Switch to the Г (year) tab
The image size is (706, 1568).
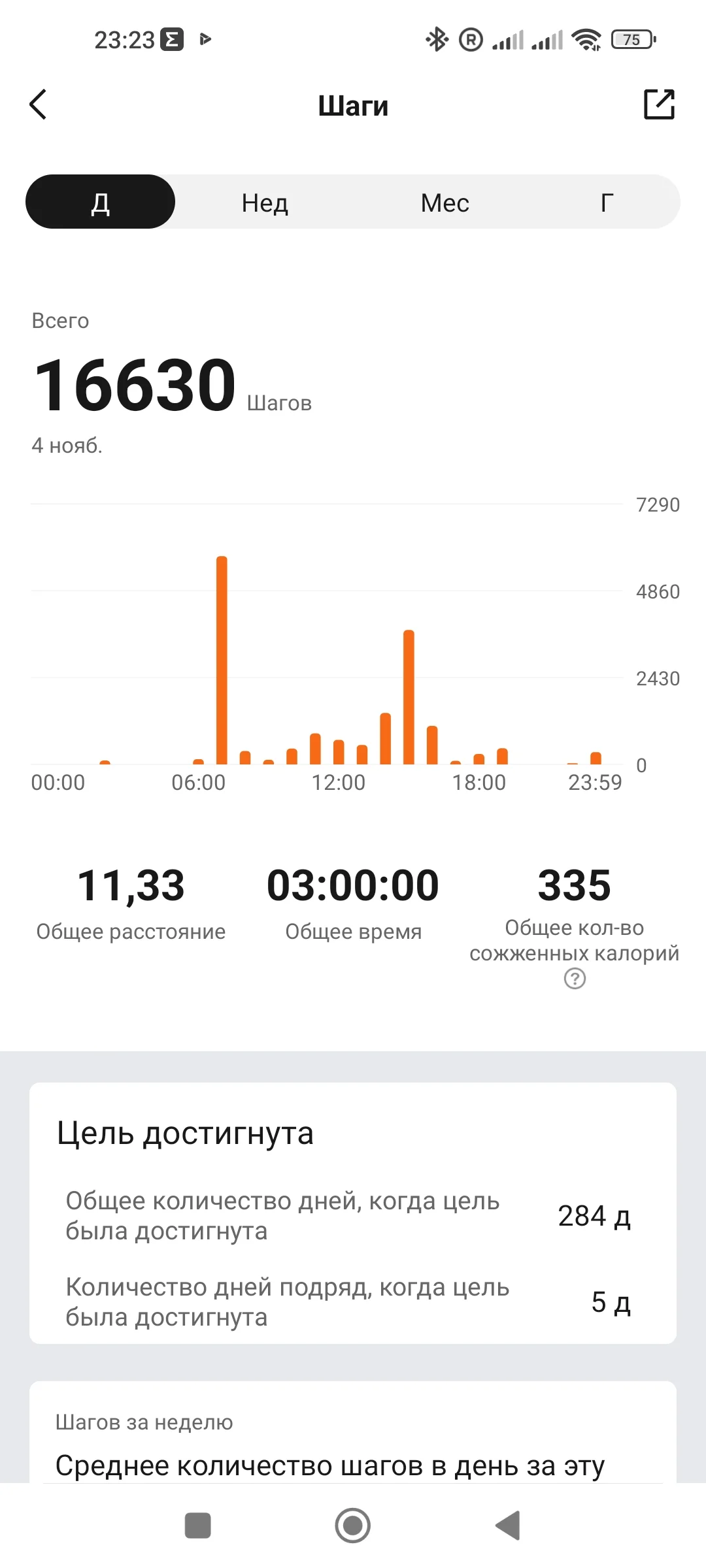coord(607,203)
